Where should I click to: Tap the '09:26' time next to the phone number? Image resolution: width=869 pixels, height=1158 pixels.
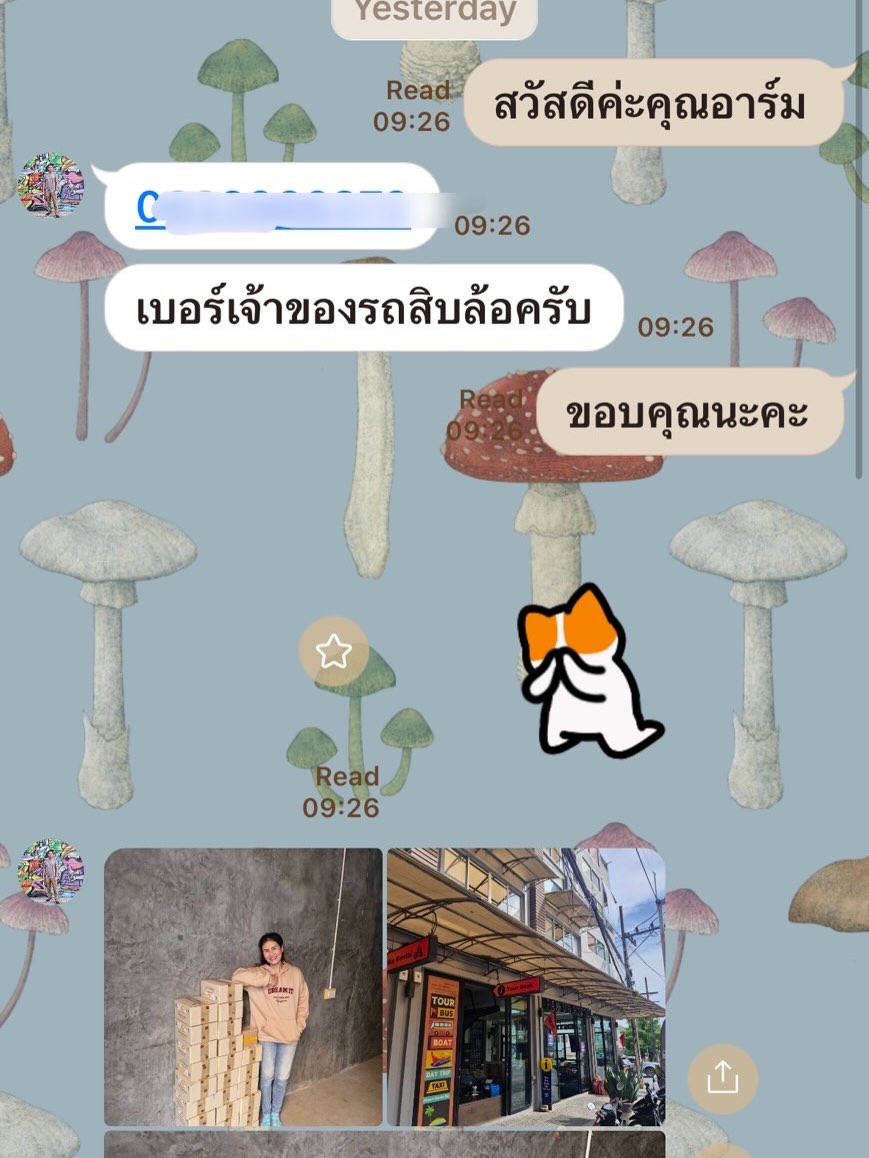click(x=491, y=225)
